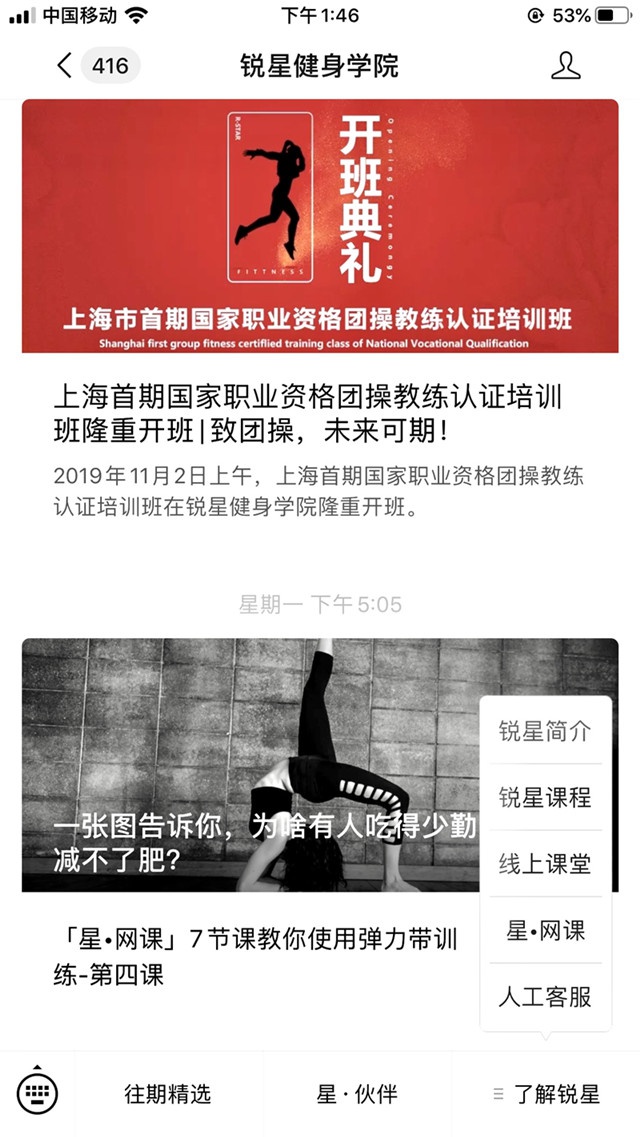Choose 锐星课程 in the popup menu
This screenshot has width=640, height=1137.
[x=545, y=797]
